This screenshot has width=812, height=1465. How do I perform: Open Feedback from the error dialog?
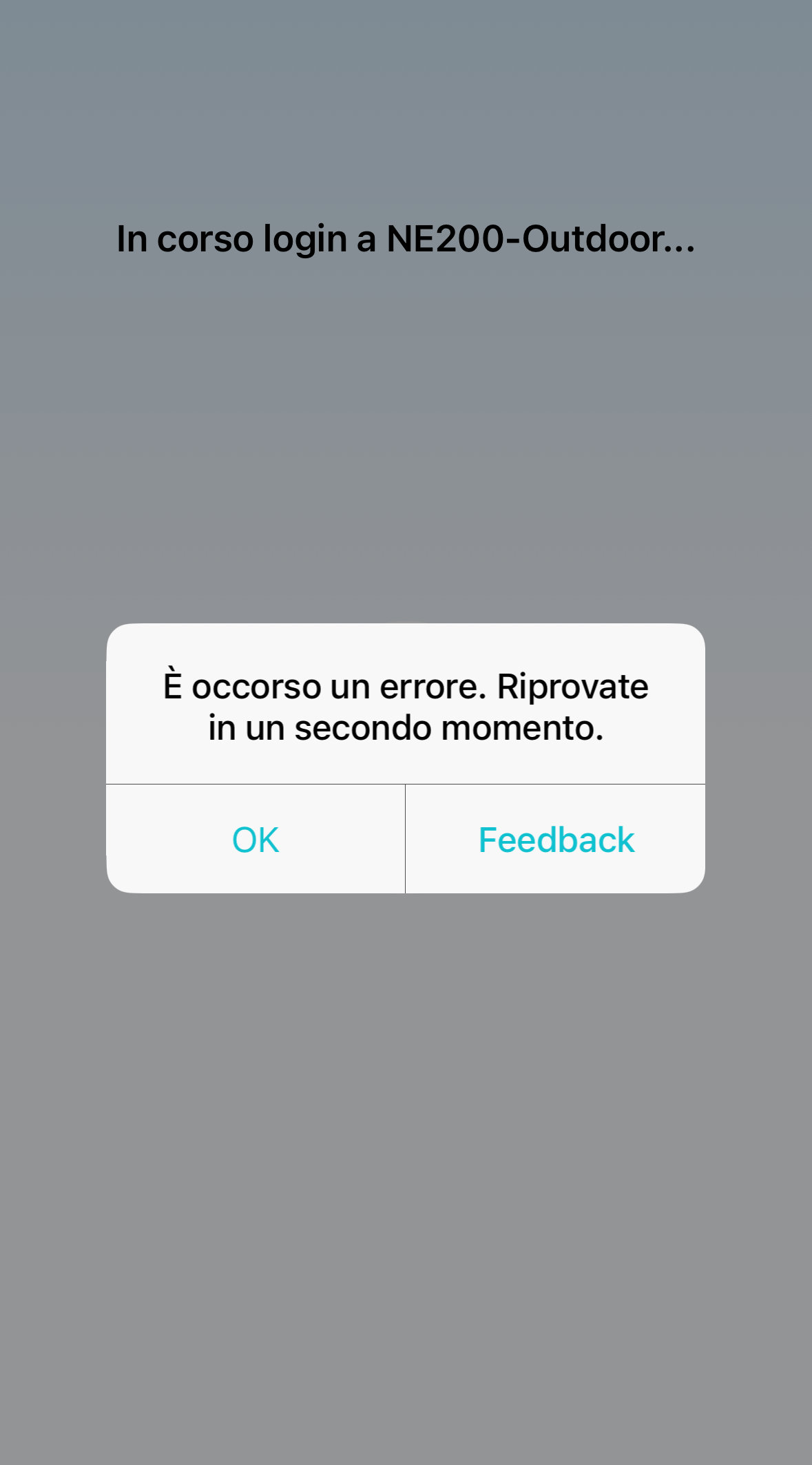point(556,840)
